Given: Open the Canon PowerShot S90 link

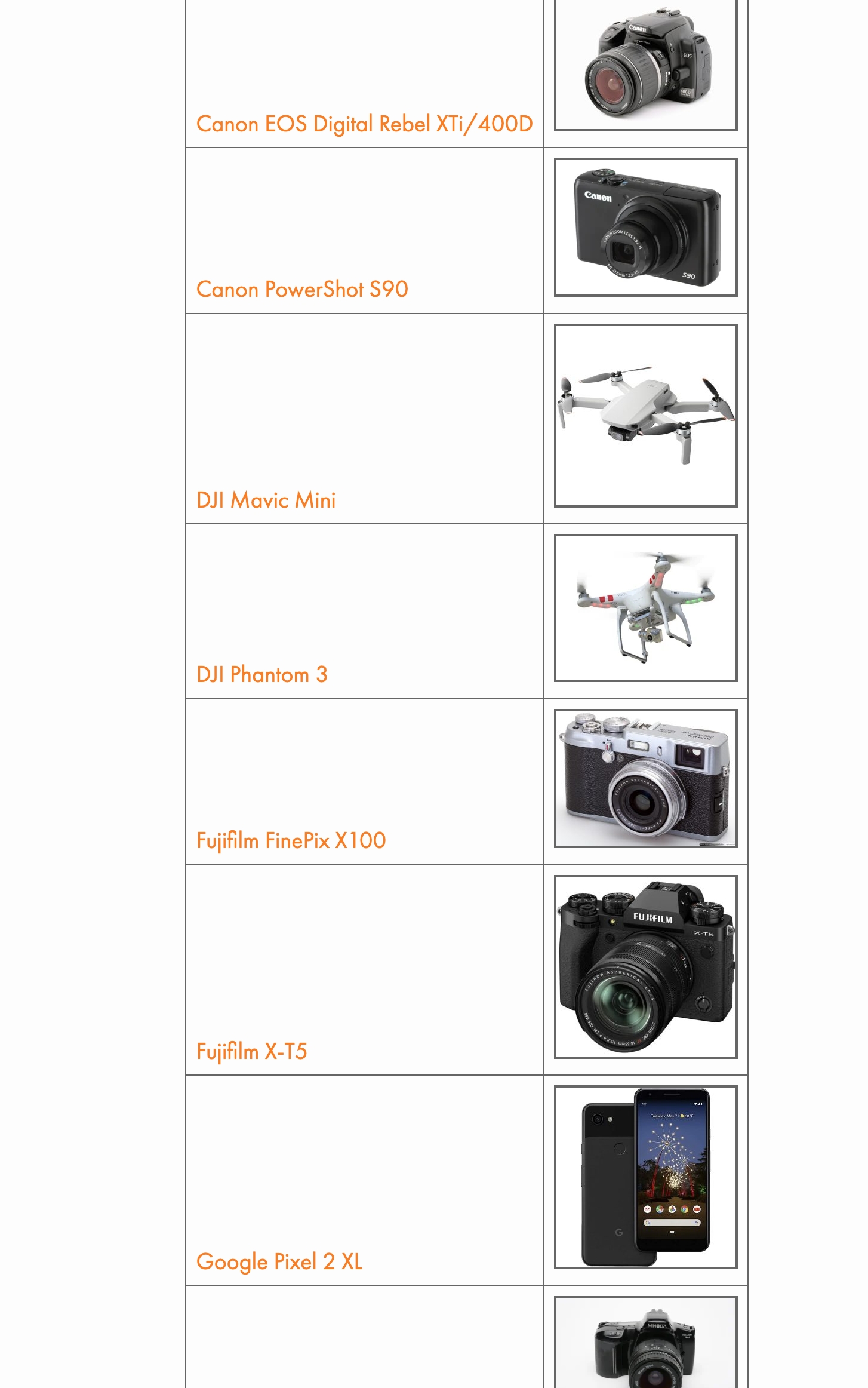Looking at the screenshot, I should click(x=302, y=290).
